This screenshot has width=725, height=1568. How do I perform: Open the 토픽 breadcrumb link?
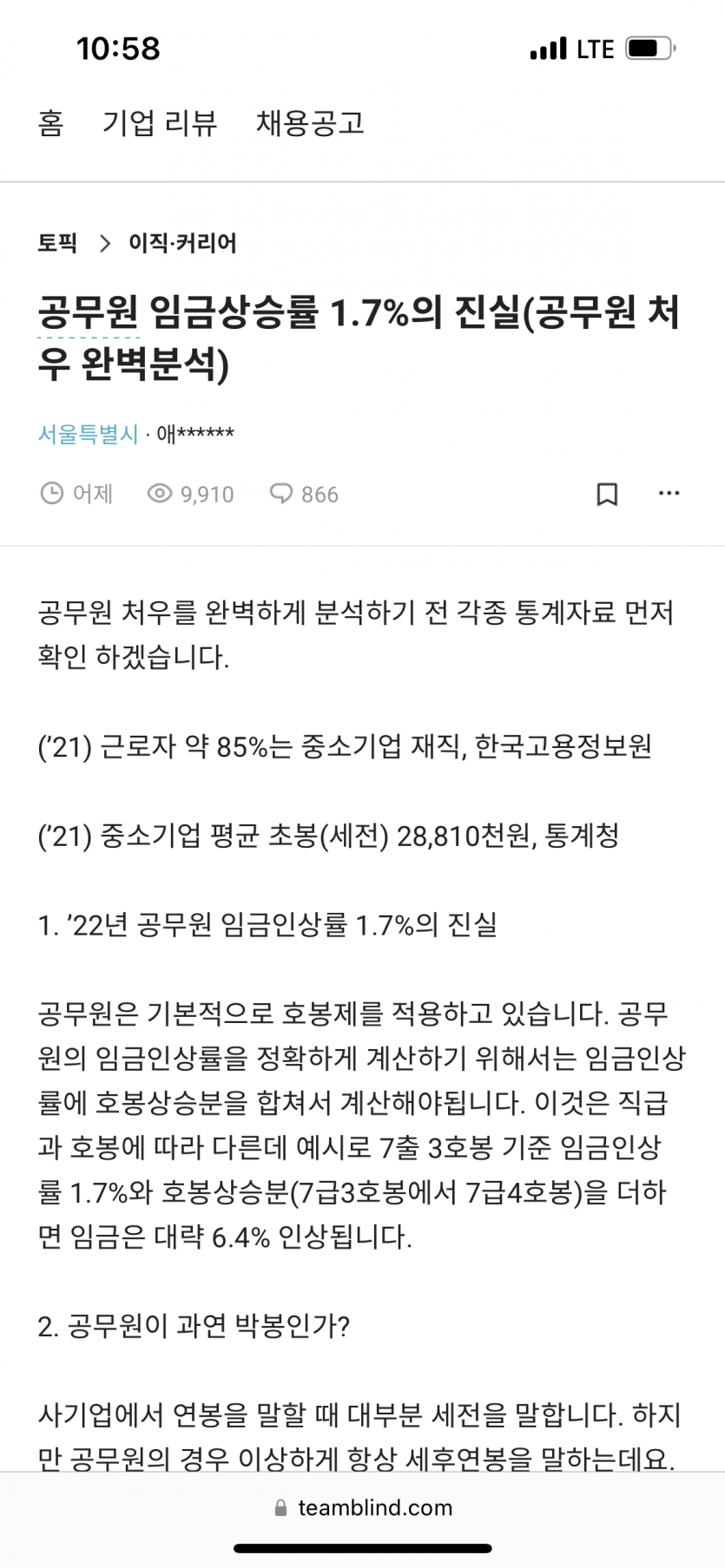(x=57, y=243)
